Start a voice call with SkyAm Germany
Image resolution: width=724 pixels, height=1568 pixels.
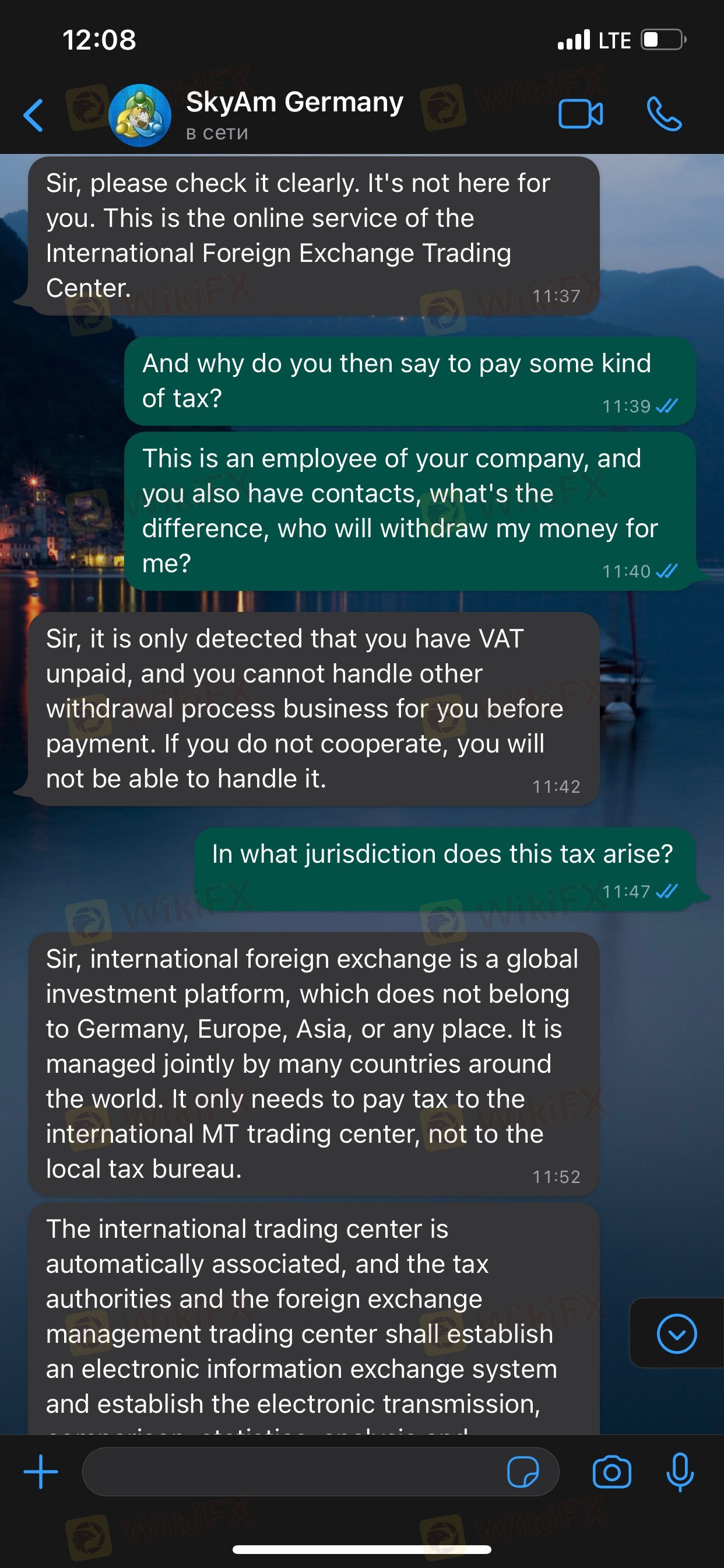point(665,114)
